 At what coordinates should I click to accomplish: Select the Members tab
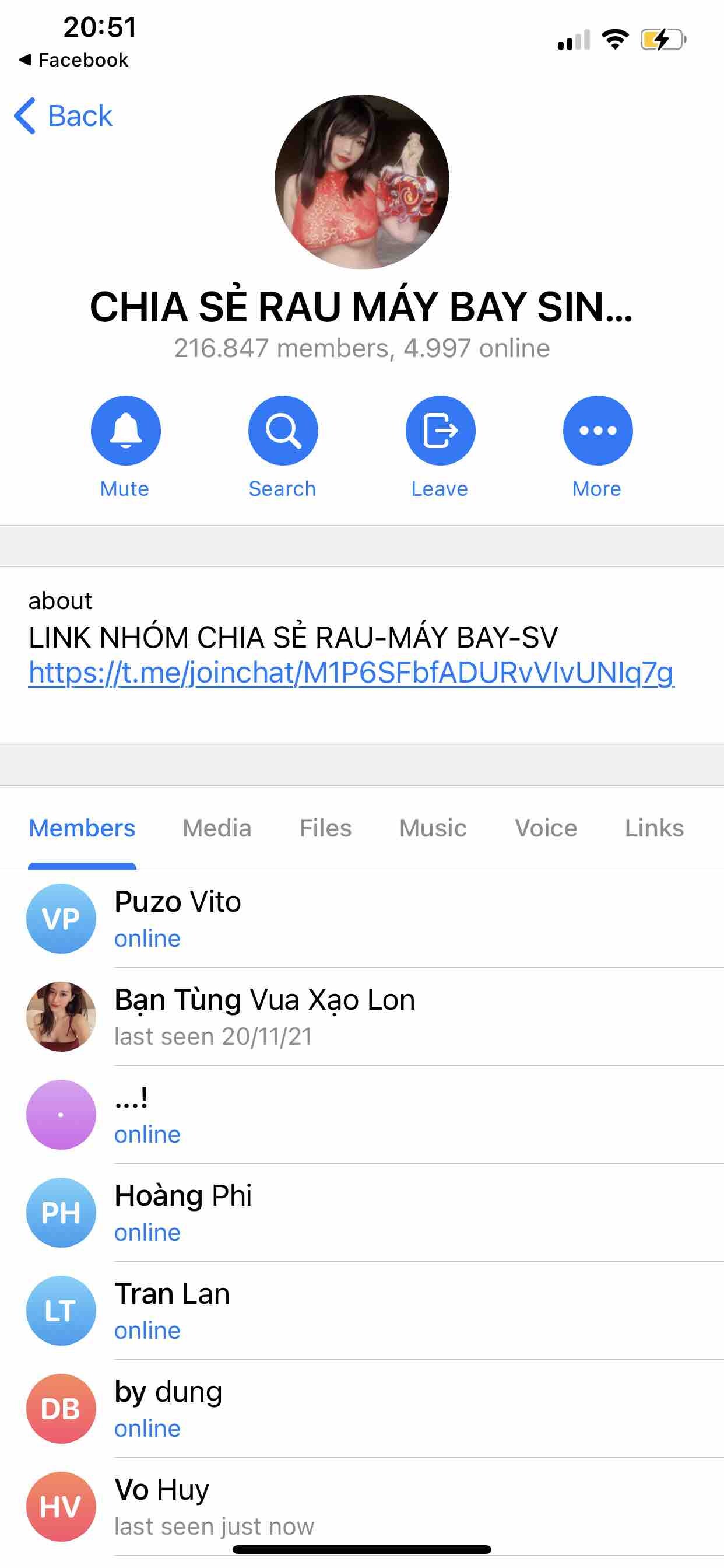(x=82, y=828)
